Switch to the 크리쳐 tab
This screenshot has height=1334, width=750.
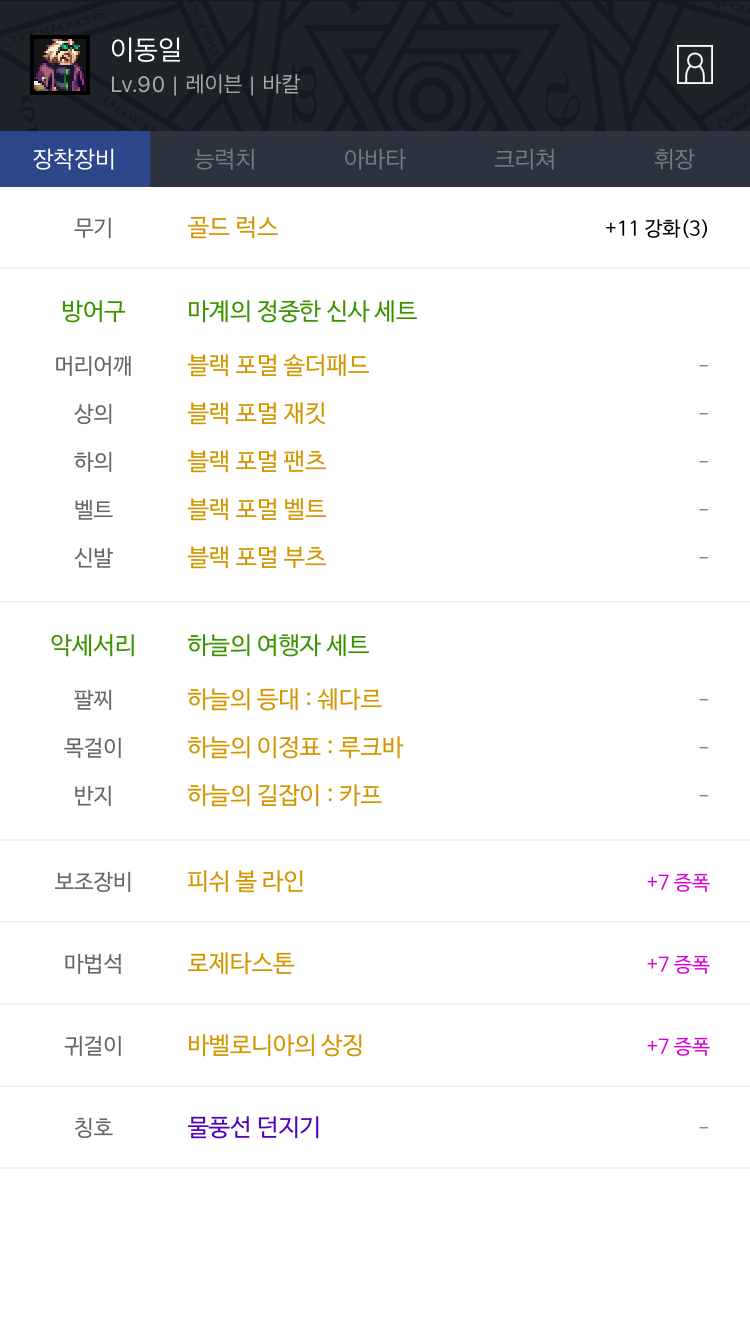525,159
